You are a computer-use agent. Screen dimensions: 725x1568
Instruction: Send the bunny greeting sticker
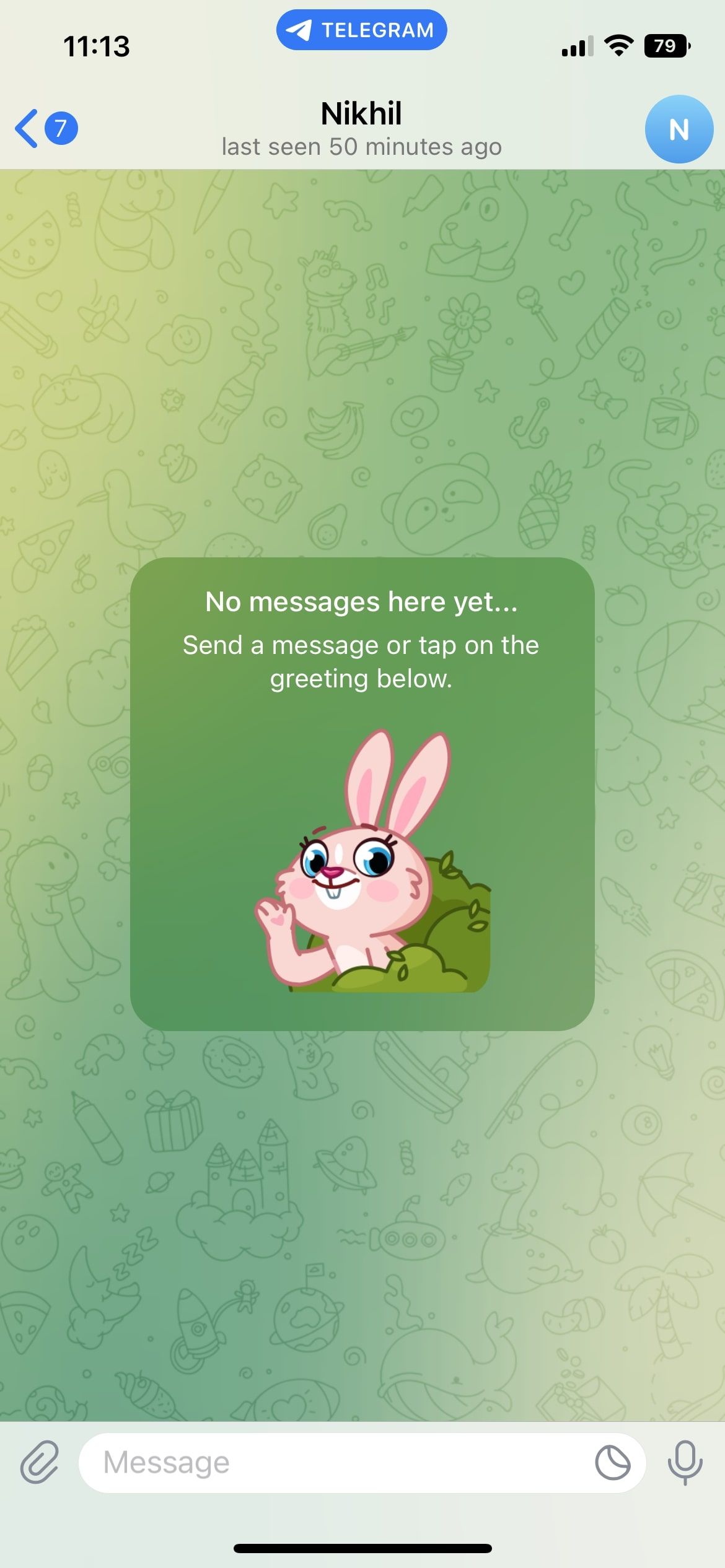[x=372, y=860]
